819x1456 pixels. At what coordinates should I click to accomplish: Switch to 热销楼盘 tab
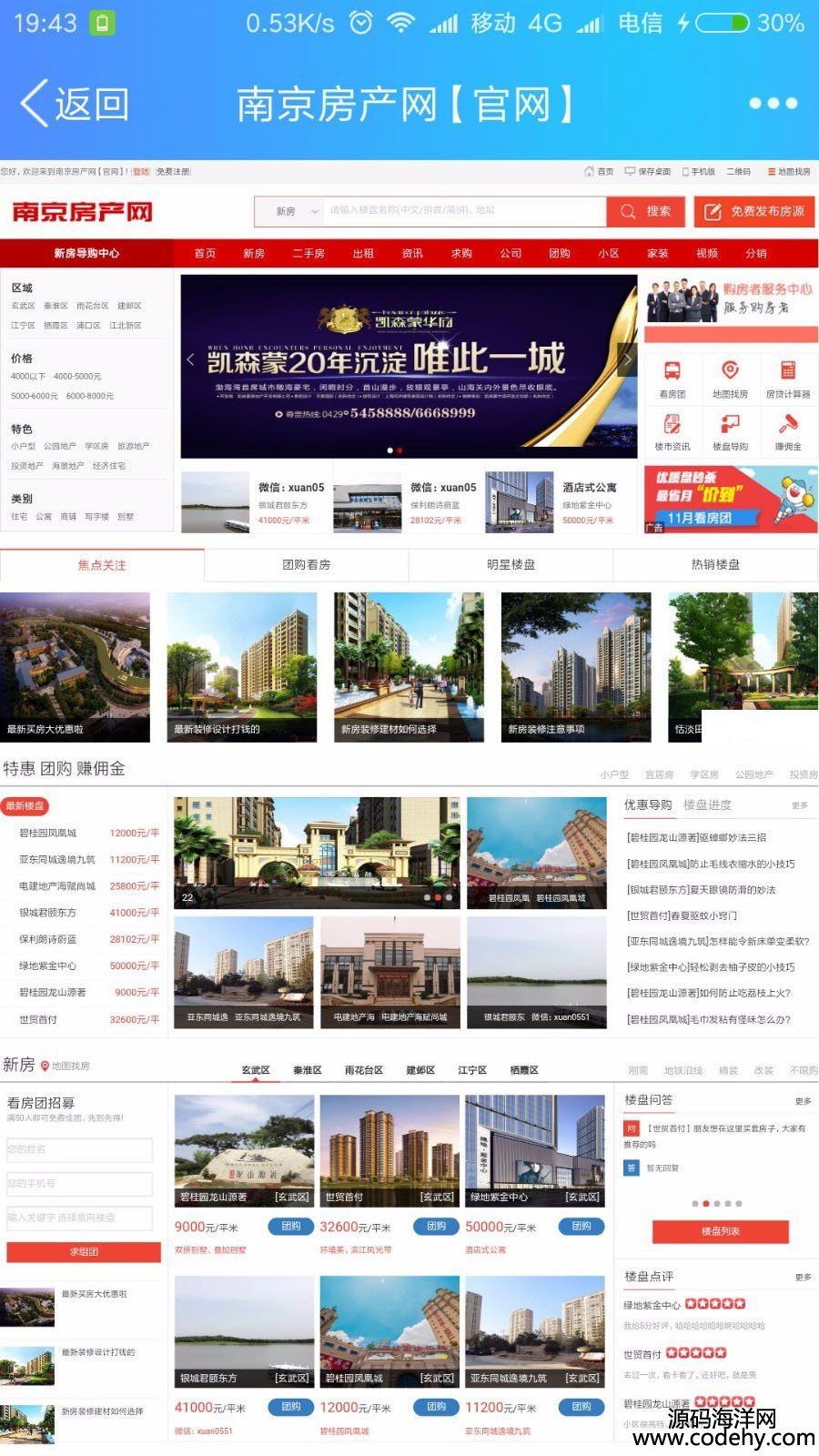[x=715, y=565]
